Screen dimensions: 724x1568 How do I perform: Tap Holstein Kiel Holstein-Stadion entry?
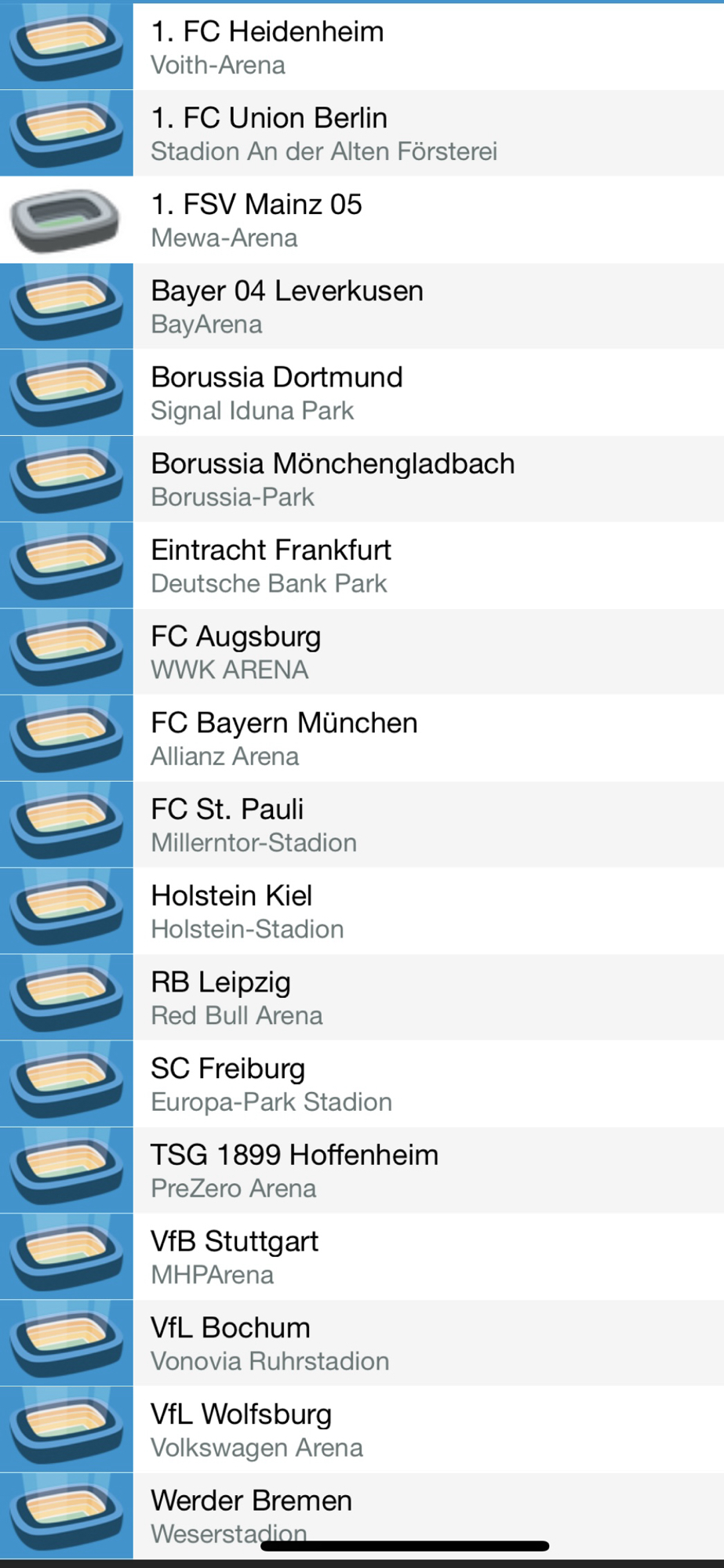361,911
